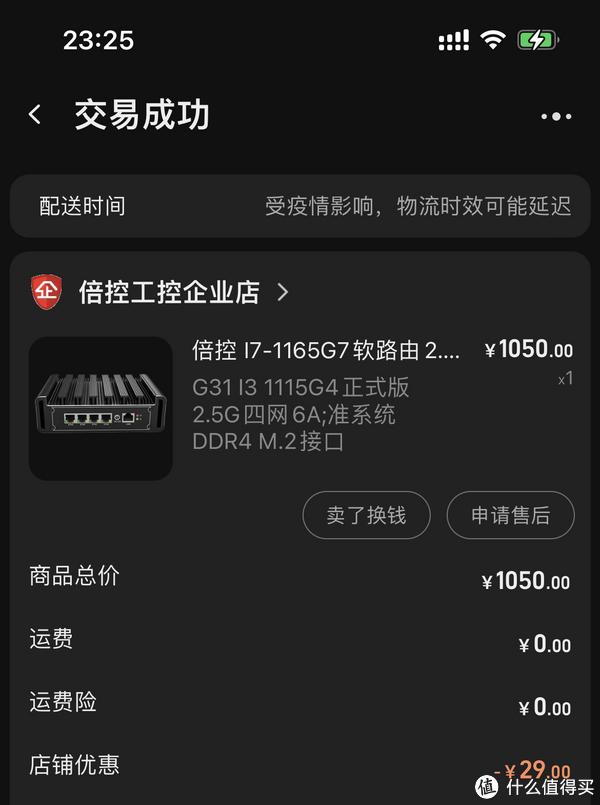This screenshot has width=600, height=805.
Task: Open the three-dot overflow menu
Action: click(556, 117)
